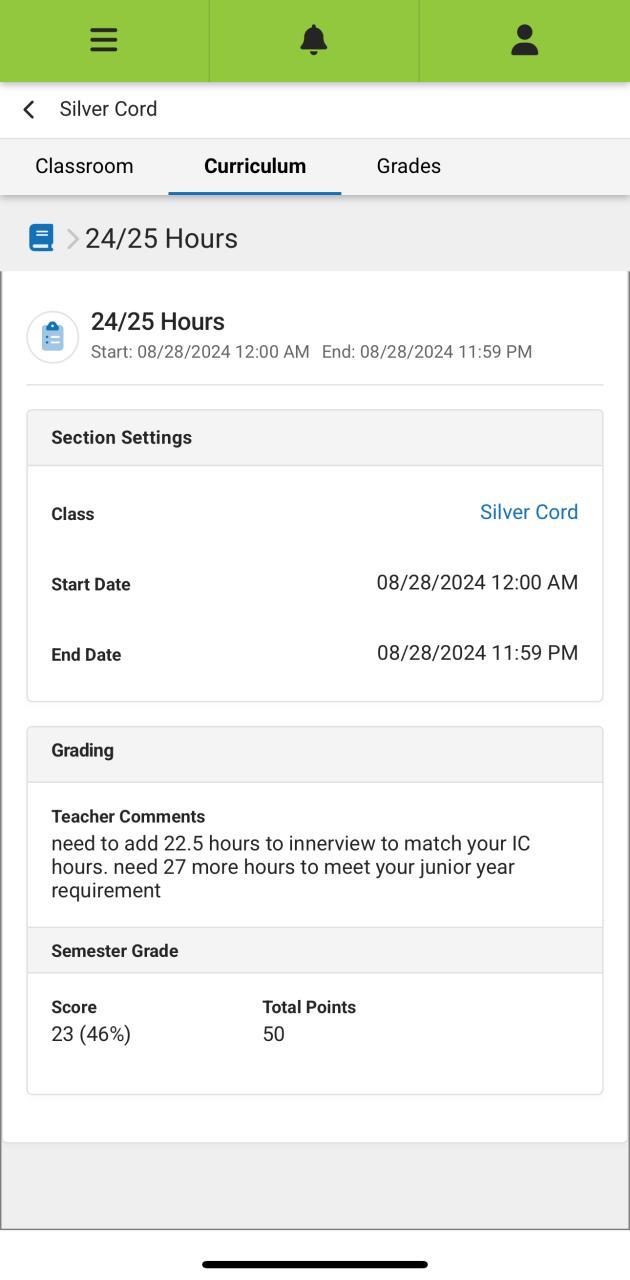
Task: Switch to the Classroom tab
Action: point(84,166)
